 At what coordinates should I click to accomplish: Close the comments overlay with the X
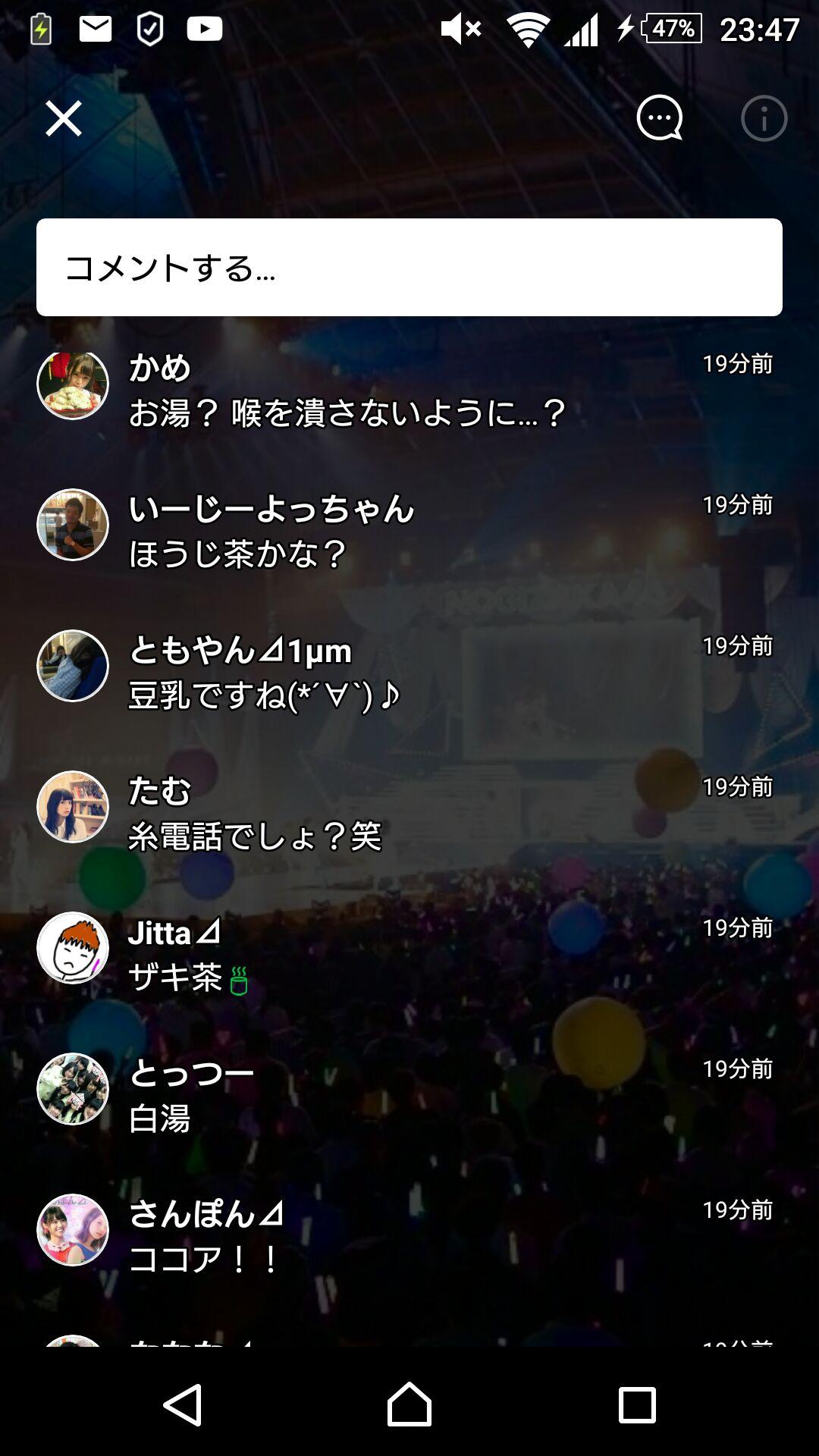[x=64, y=119]
